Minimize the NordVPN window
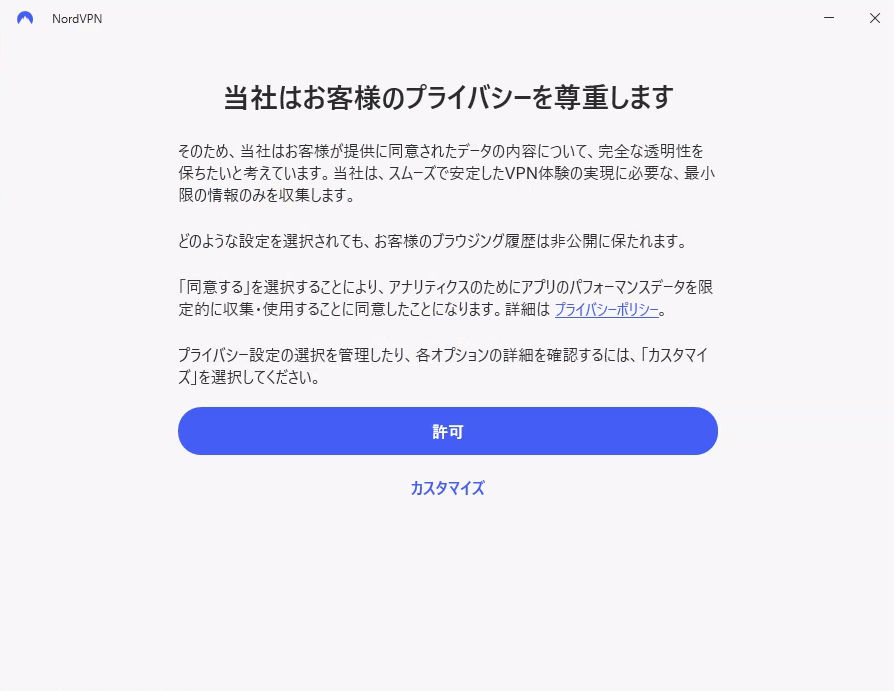The image size is (894, 691). click(x=829, y=18)
